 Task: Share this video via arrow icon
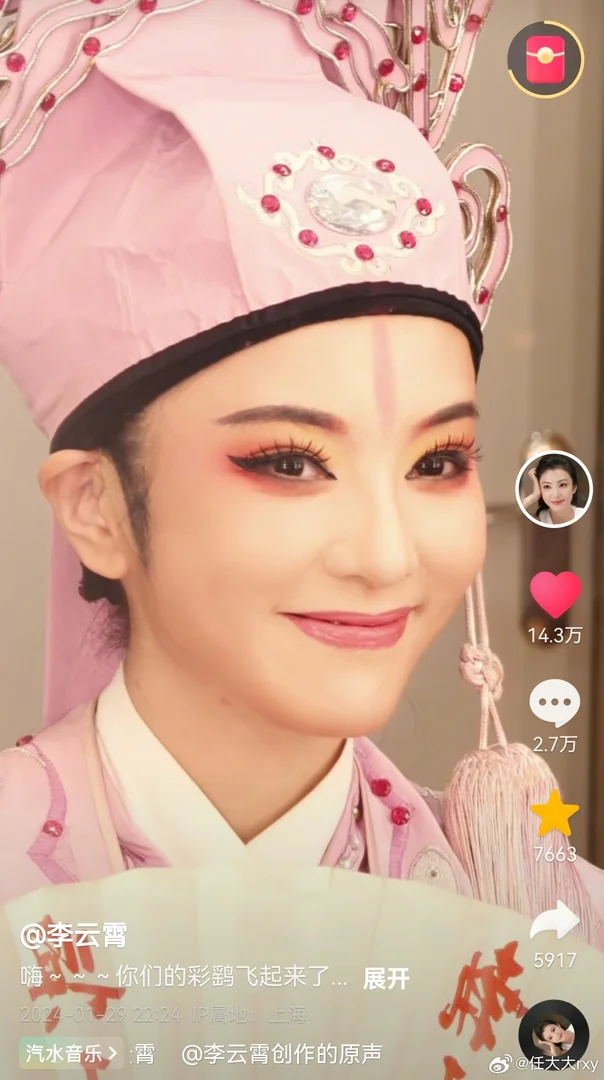(554, 921)
